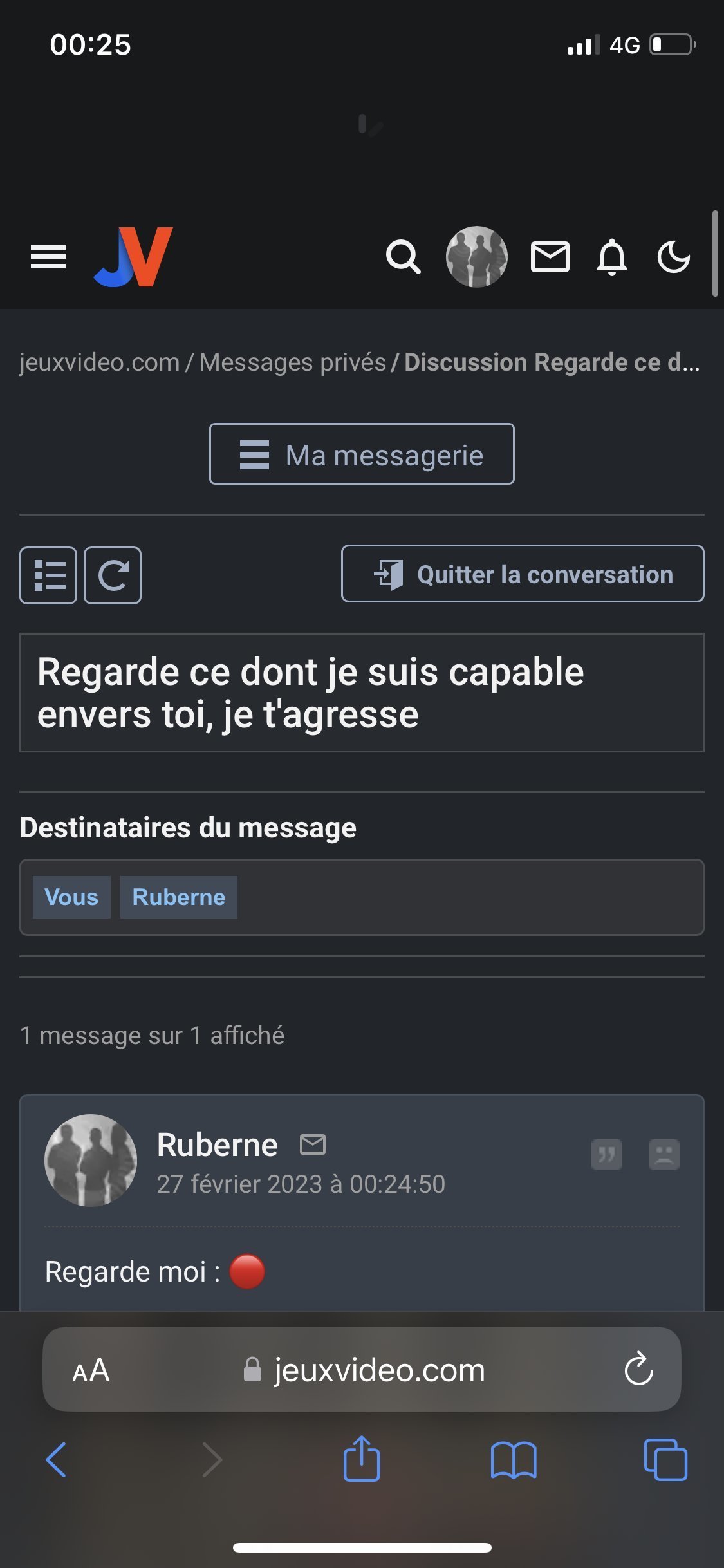Viewport: 724px width, 1568px height.
Task: Open the notifications bell
Action: 611,257
